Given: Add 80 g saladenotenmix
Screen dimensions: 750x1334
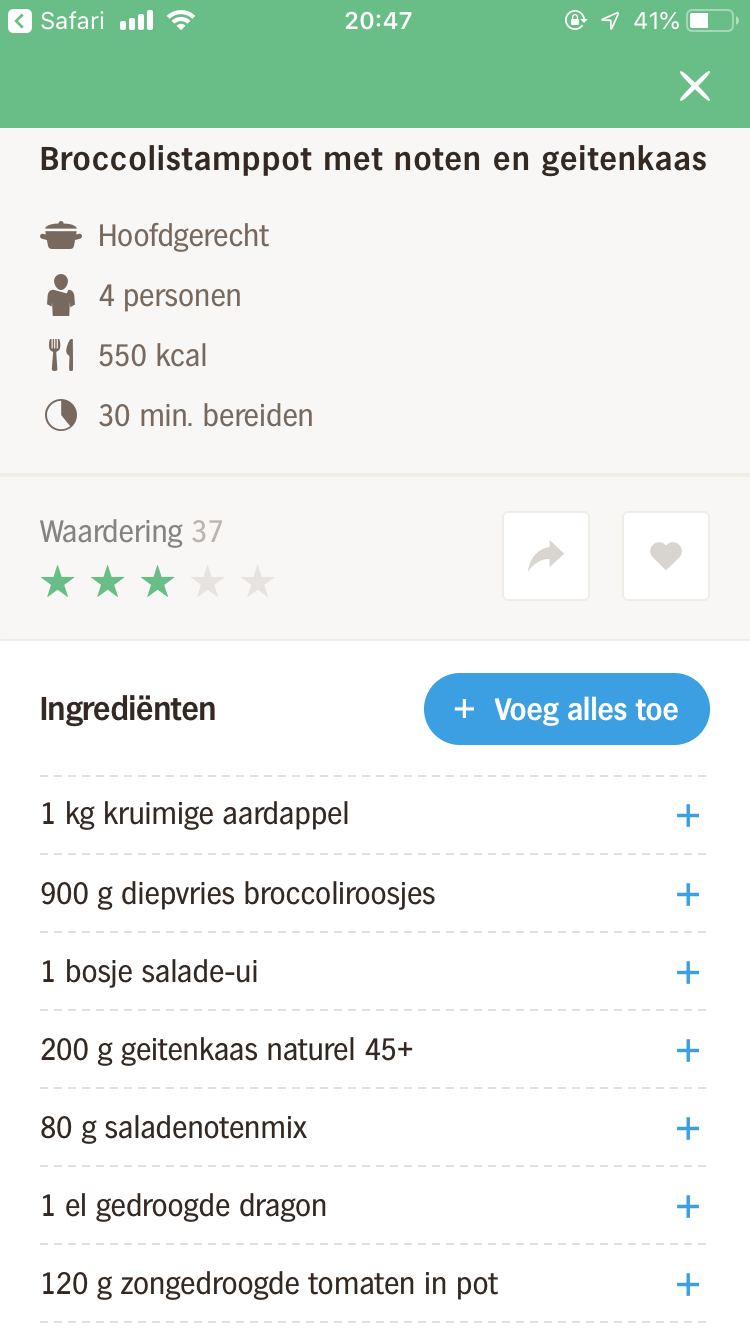Looking at the screenshot, I should tap(687, 1128).
